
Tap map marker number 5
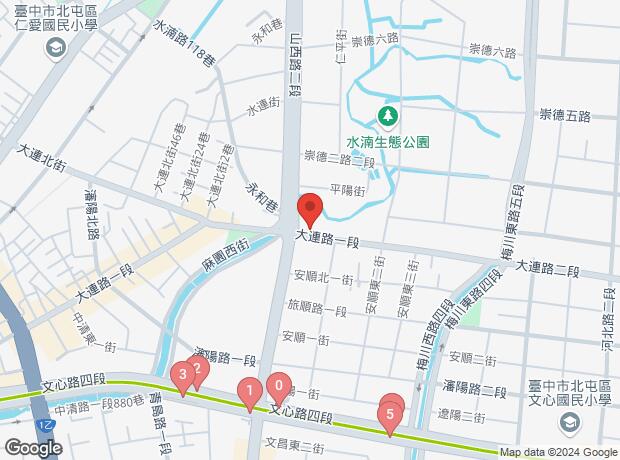tap(391, 413)
